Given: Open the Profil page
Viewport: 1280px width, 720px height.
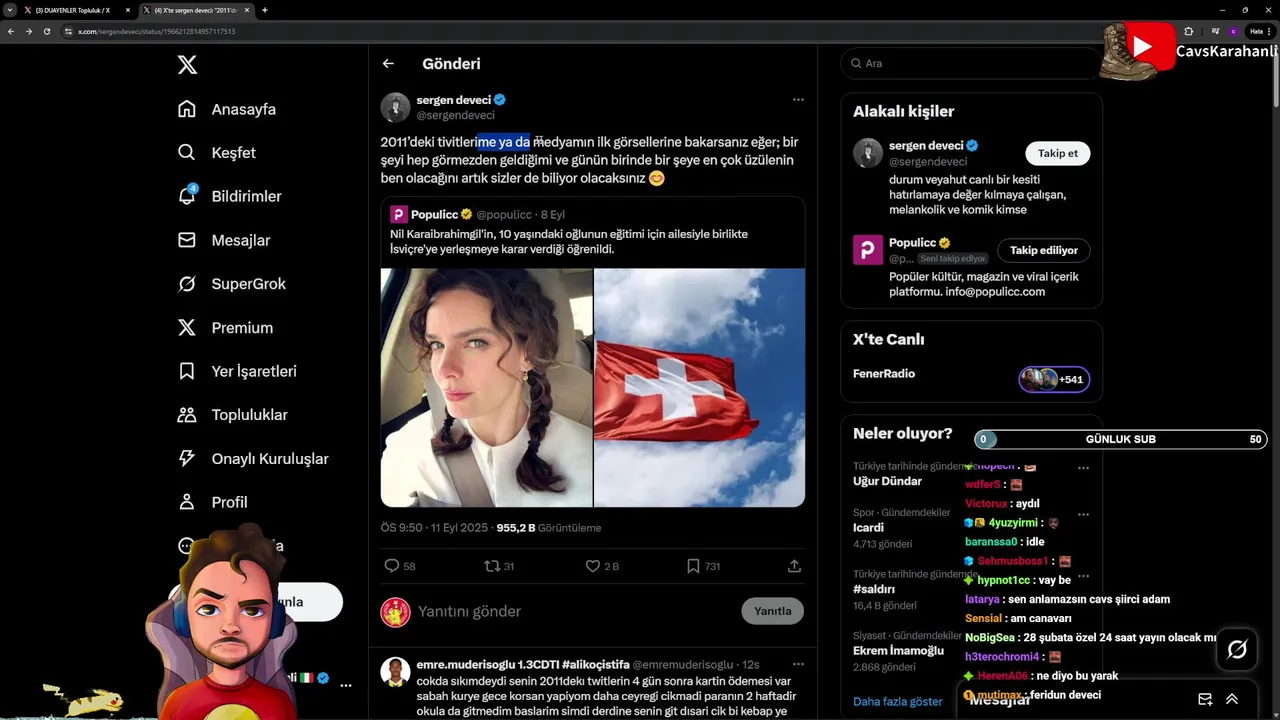Looking at the screenshot, I should pyautogui.click(x=213, y=502).
